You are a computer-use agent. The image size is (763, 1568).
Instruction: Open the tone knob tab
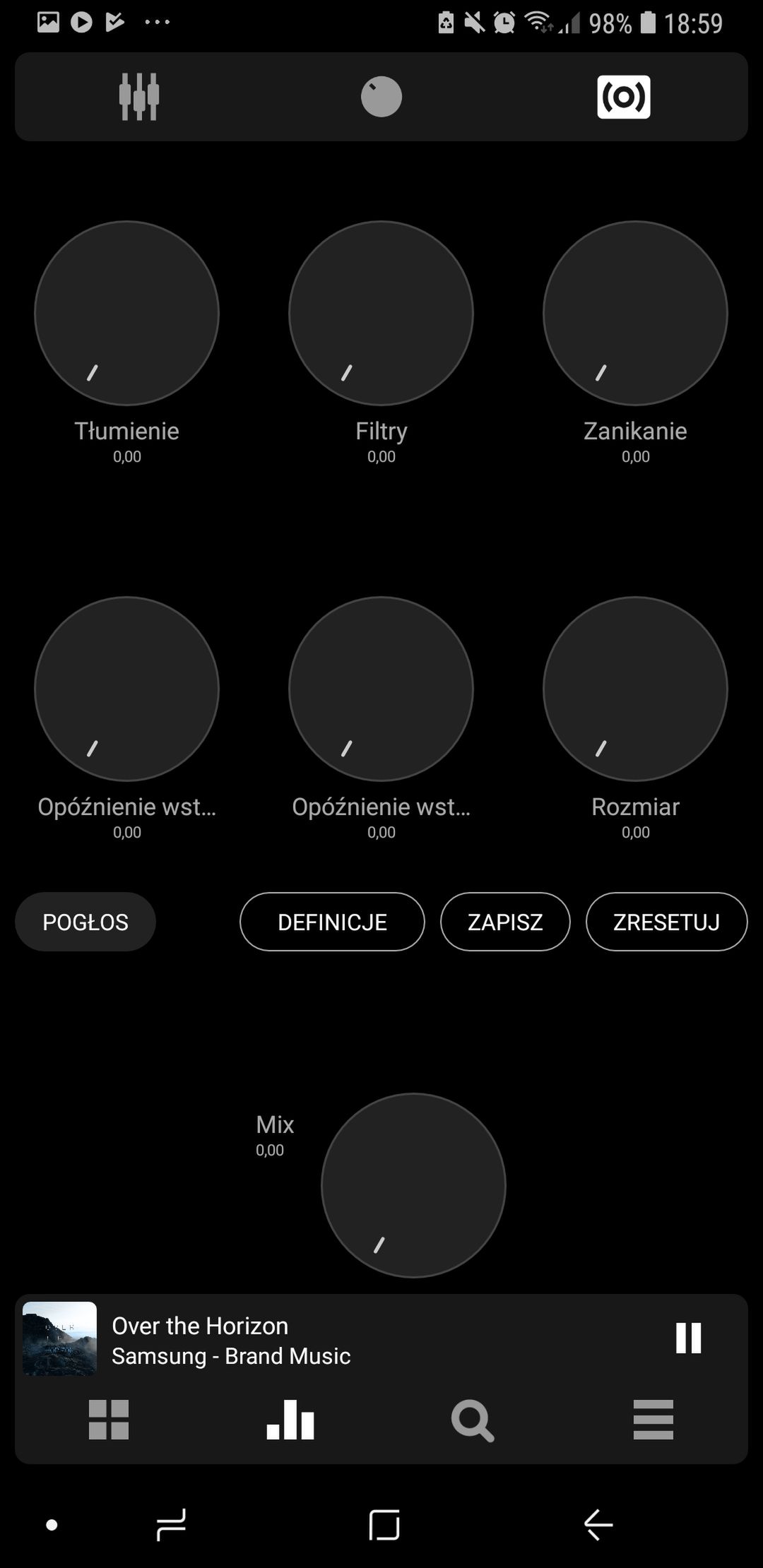pos(381,97)
